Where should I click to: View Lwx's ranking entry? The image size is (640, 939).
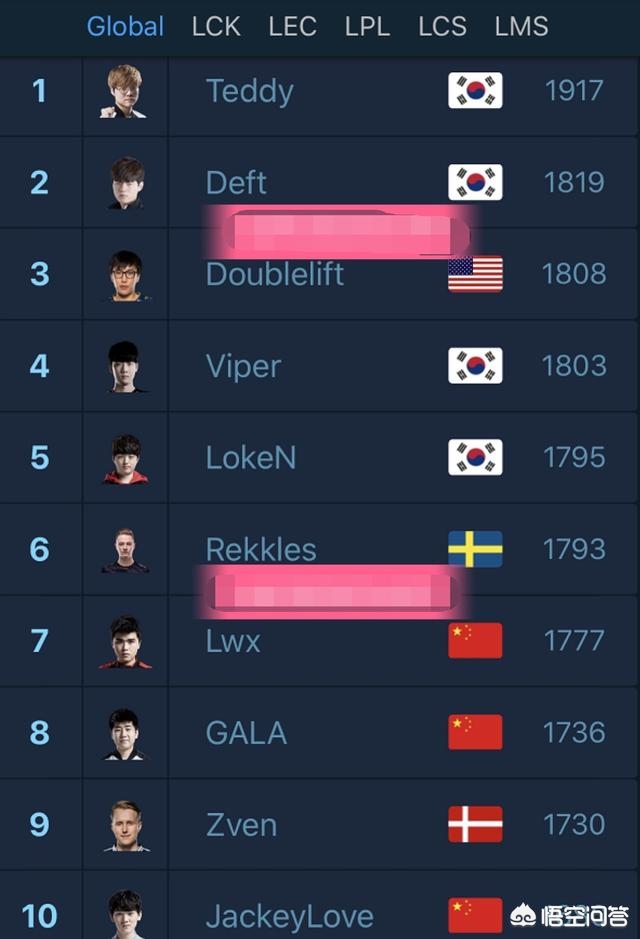(233, 641)
